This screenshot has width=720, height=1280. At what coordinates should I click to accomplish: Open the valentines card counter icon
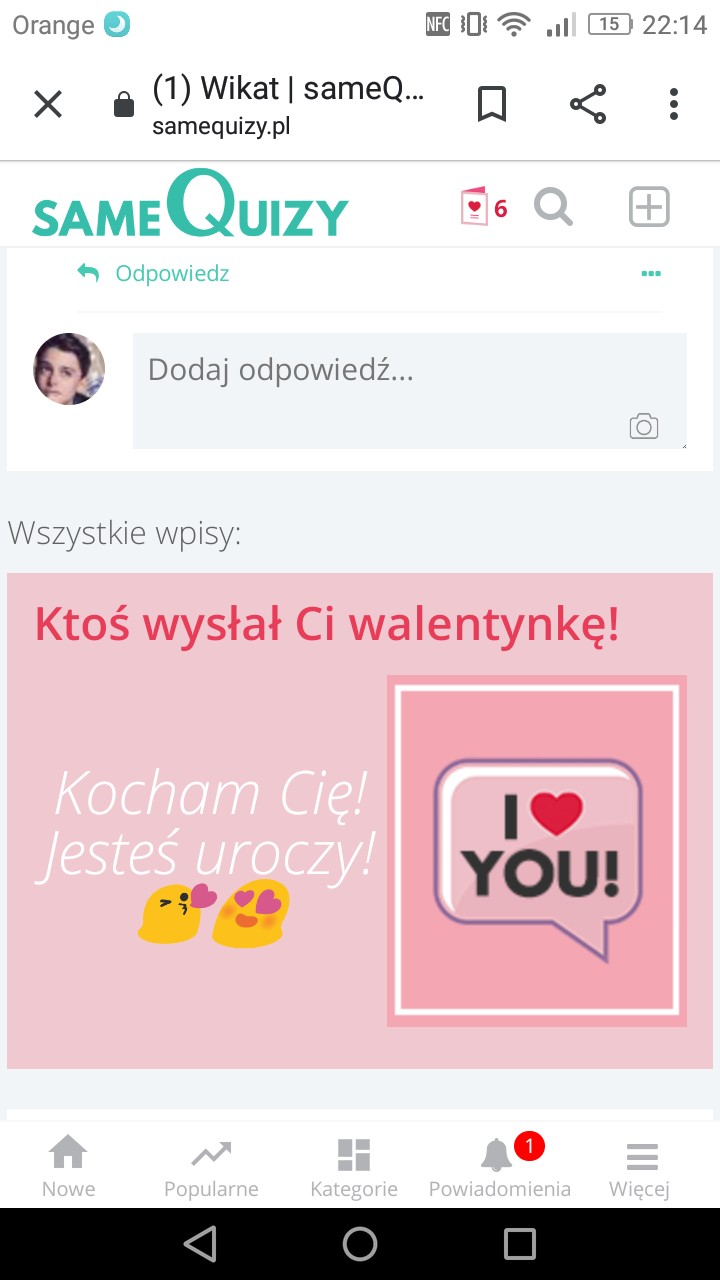483,207
